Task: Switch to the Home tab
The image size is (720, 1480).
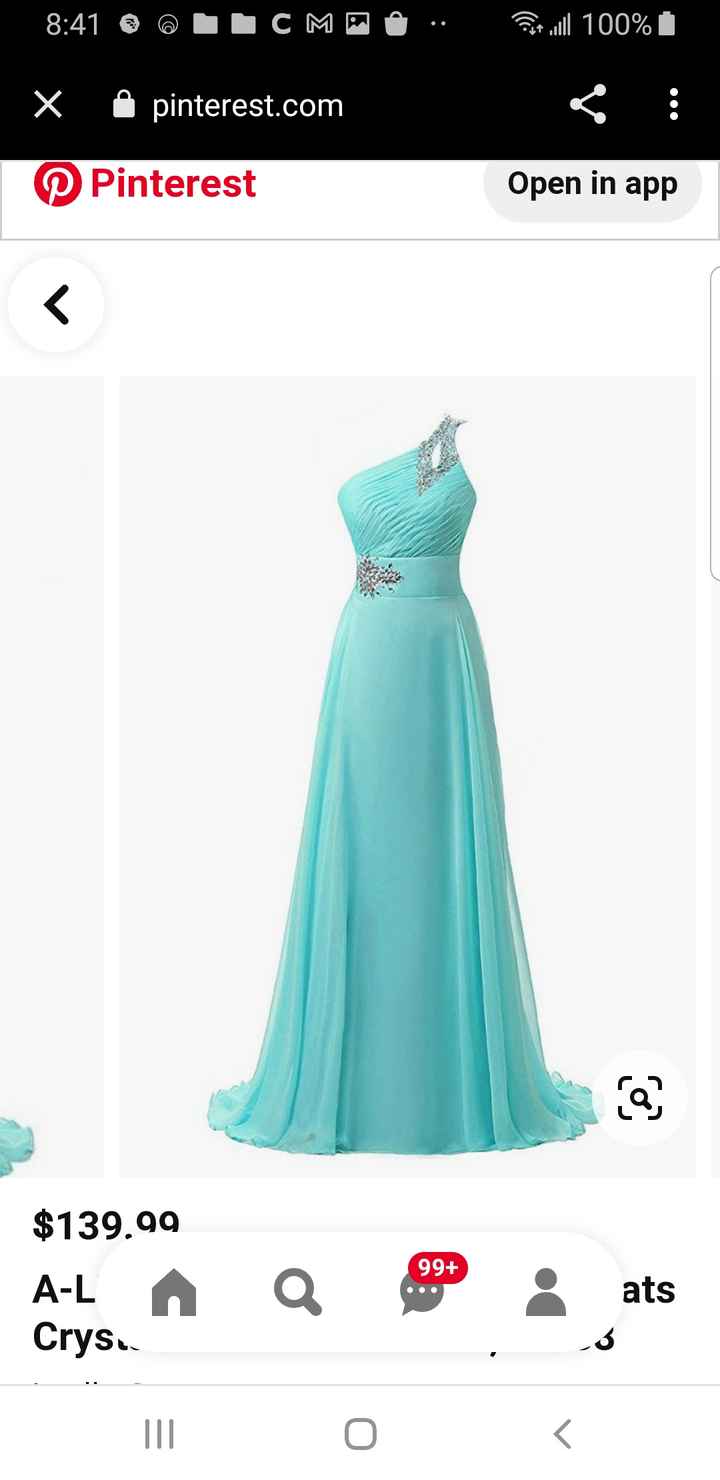Action: 174,1291
